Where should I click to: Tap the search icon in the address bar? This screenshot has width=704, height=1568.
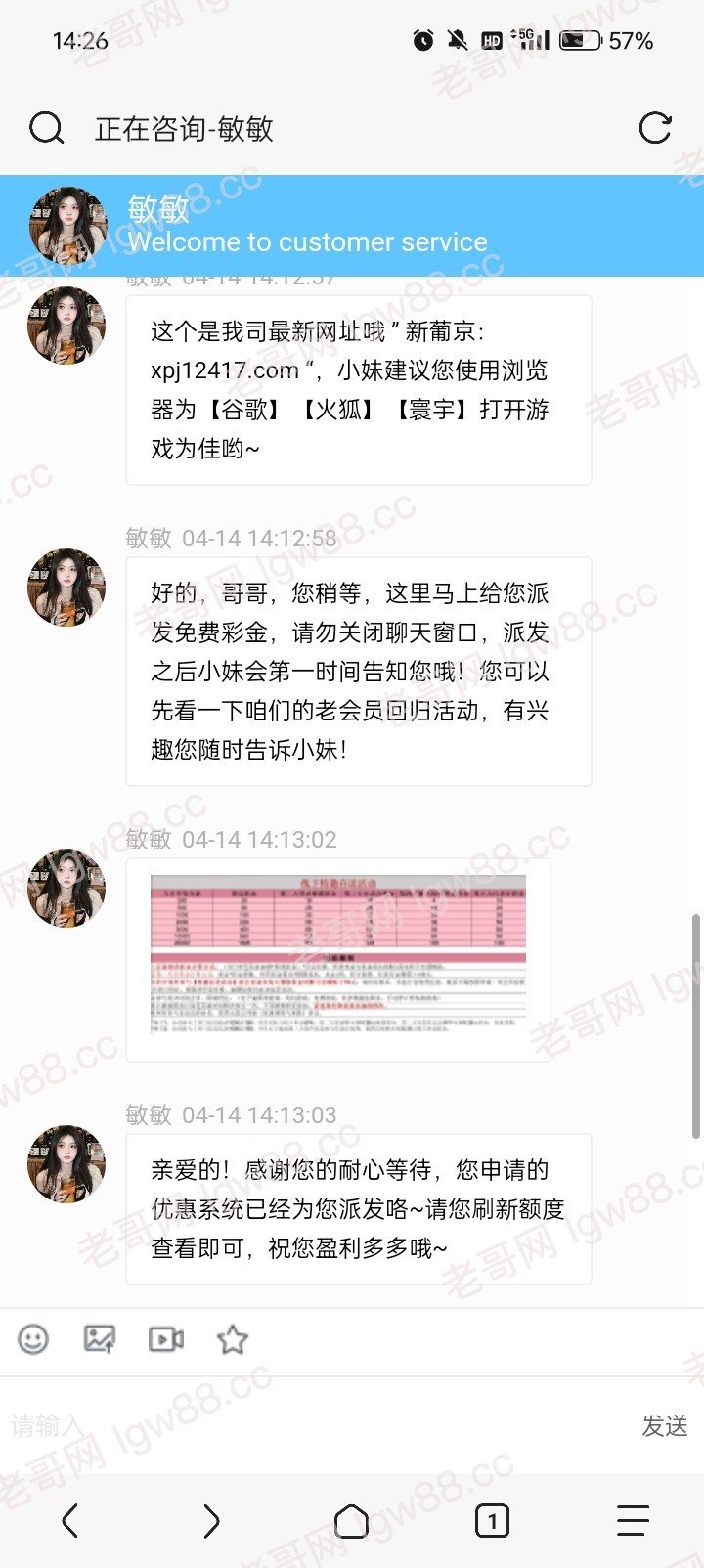(46, 128)
